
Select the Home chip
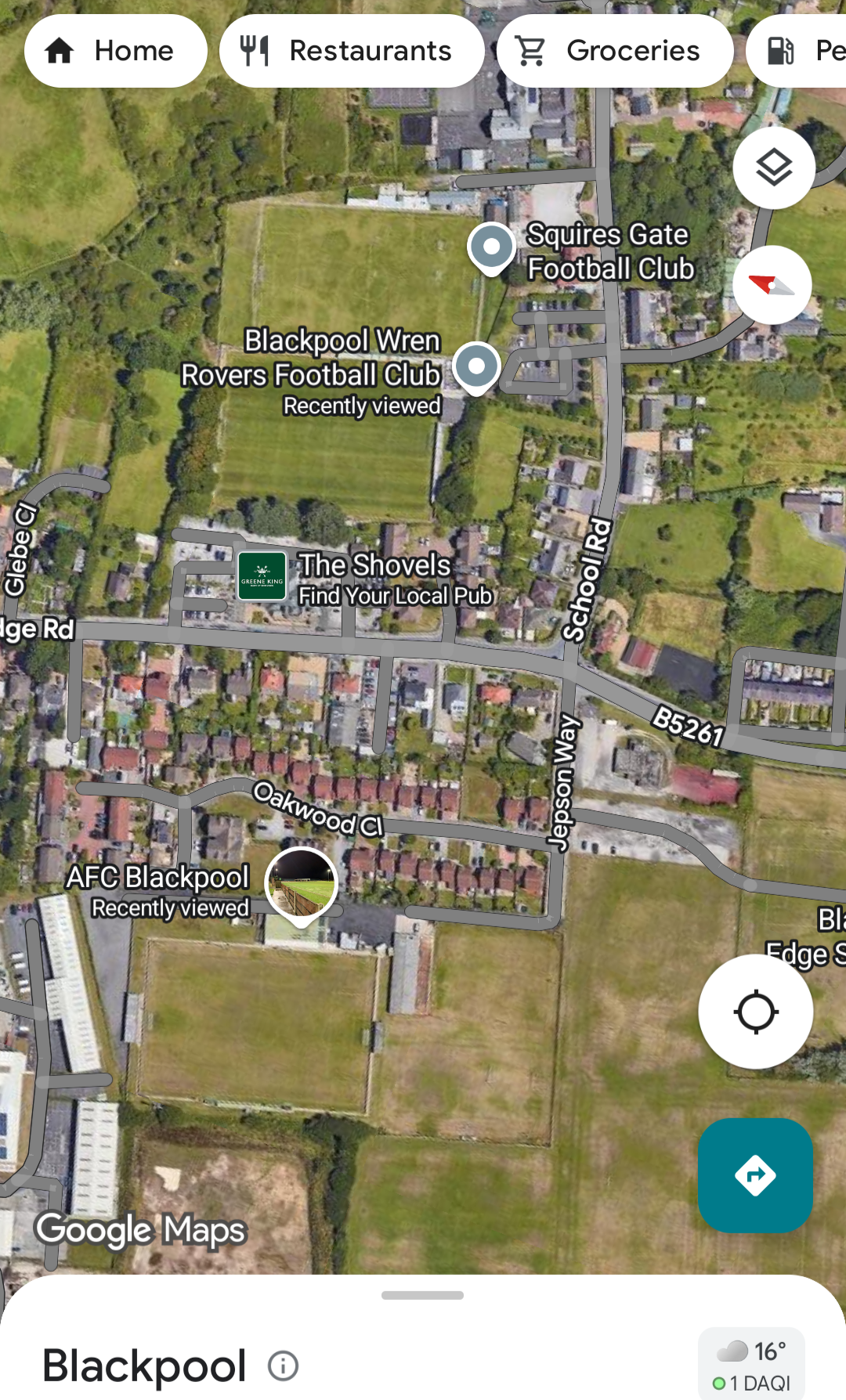pyautogui.click(x=116, y=51)
